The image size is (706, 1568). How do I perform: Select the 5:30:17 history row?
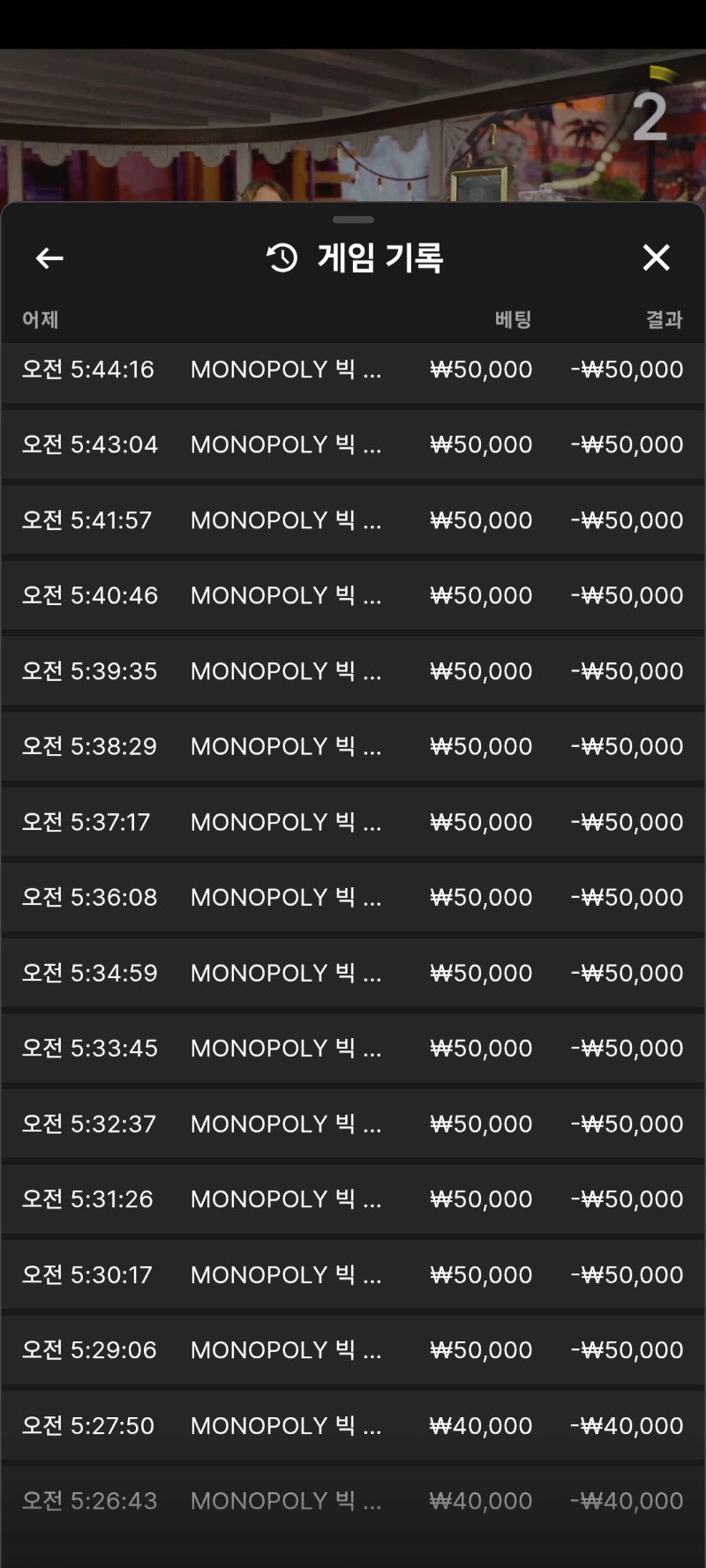coord(353,1274)
